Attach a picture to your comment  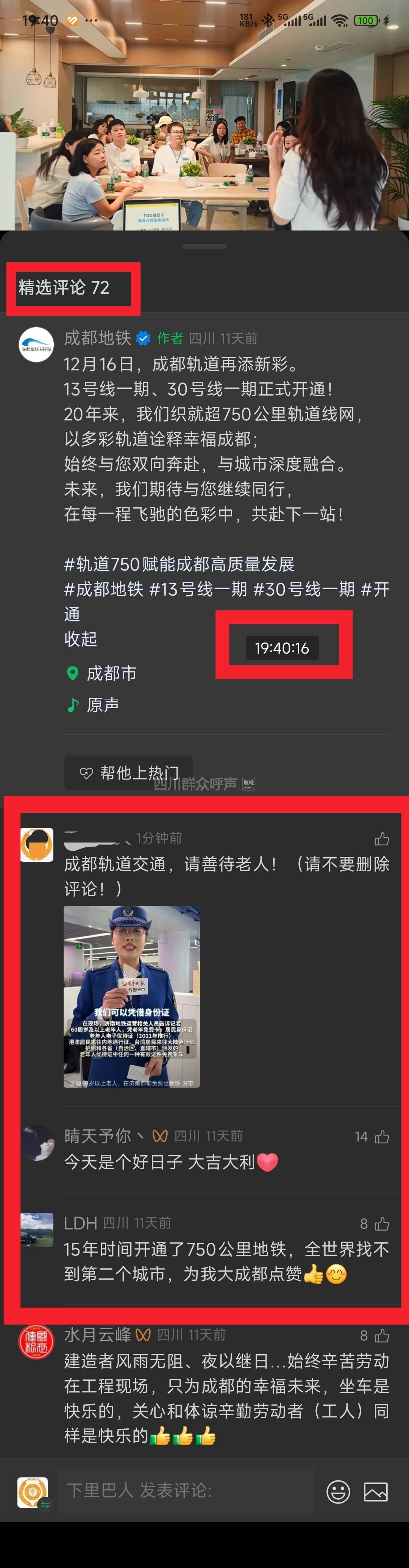pyautogui.click(x=376, y=1492)
